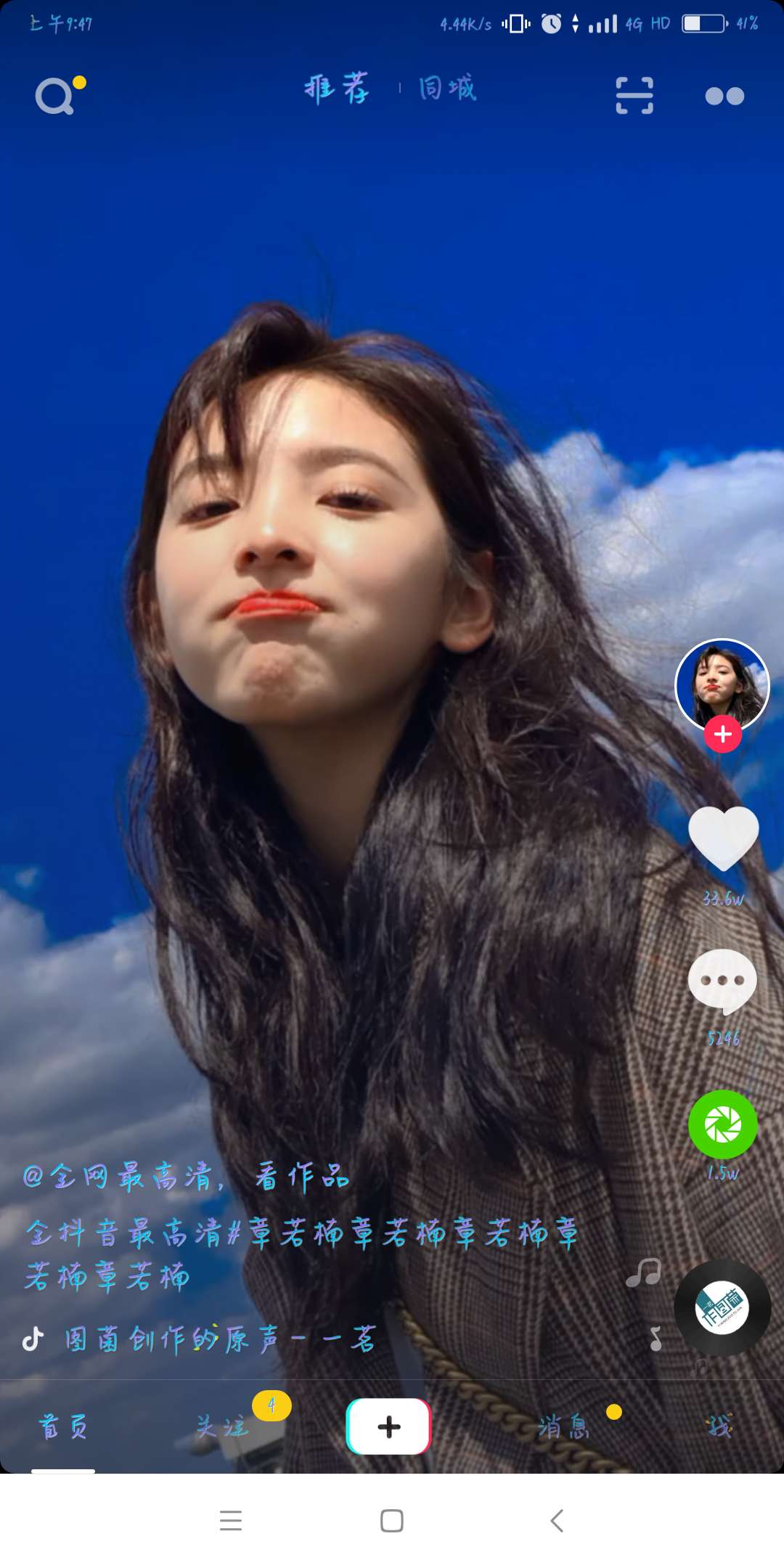Switch to the 推荐 tab

pos(337,89)
